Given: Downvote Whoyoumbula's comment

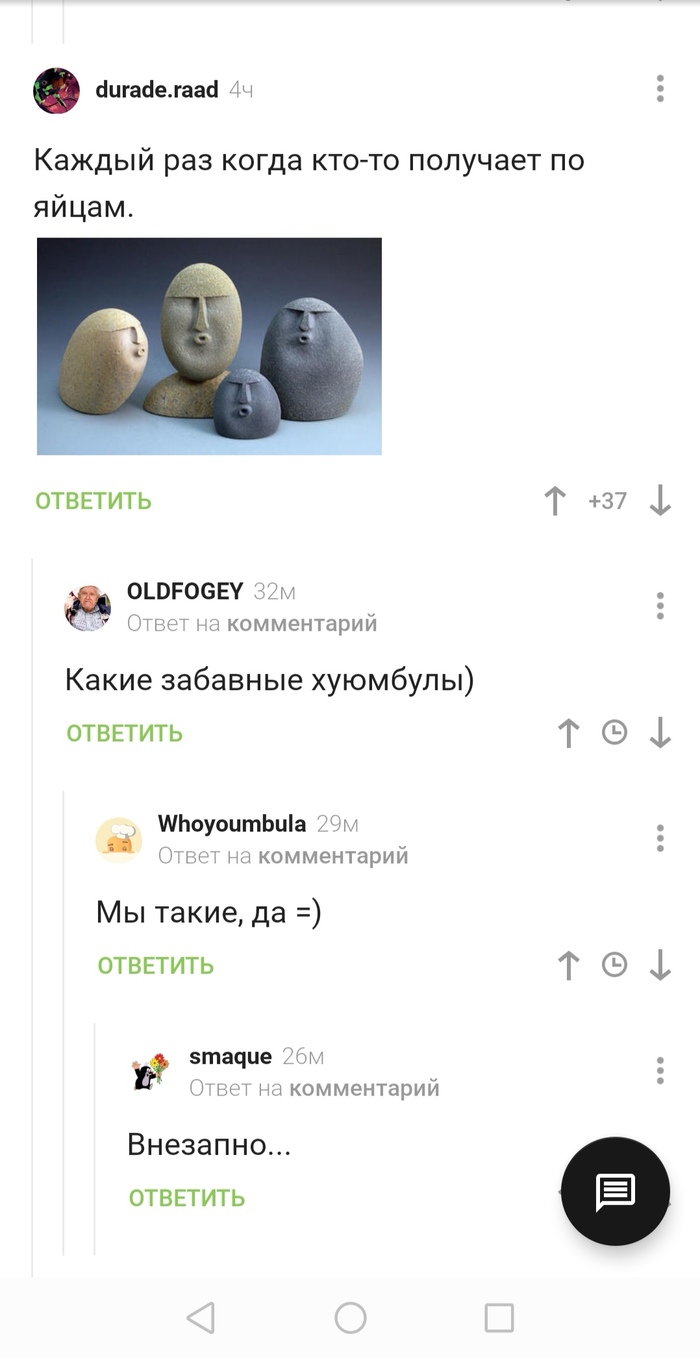Looking at the screenshot, I should pos(660,965).
